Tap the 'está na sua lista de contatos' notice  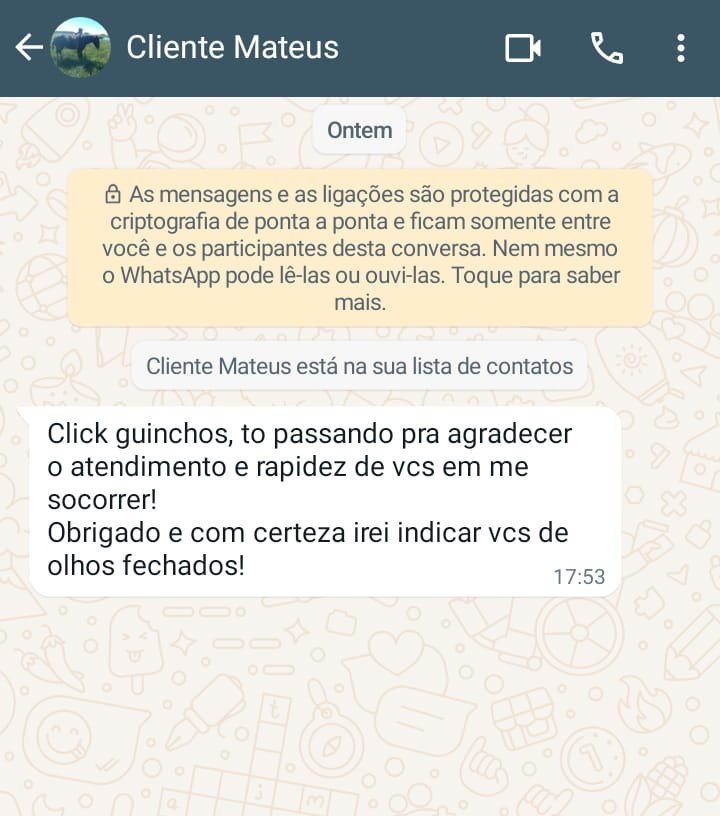(359, 366)
